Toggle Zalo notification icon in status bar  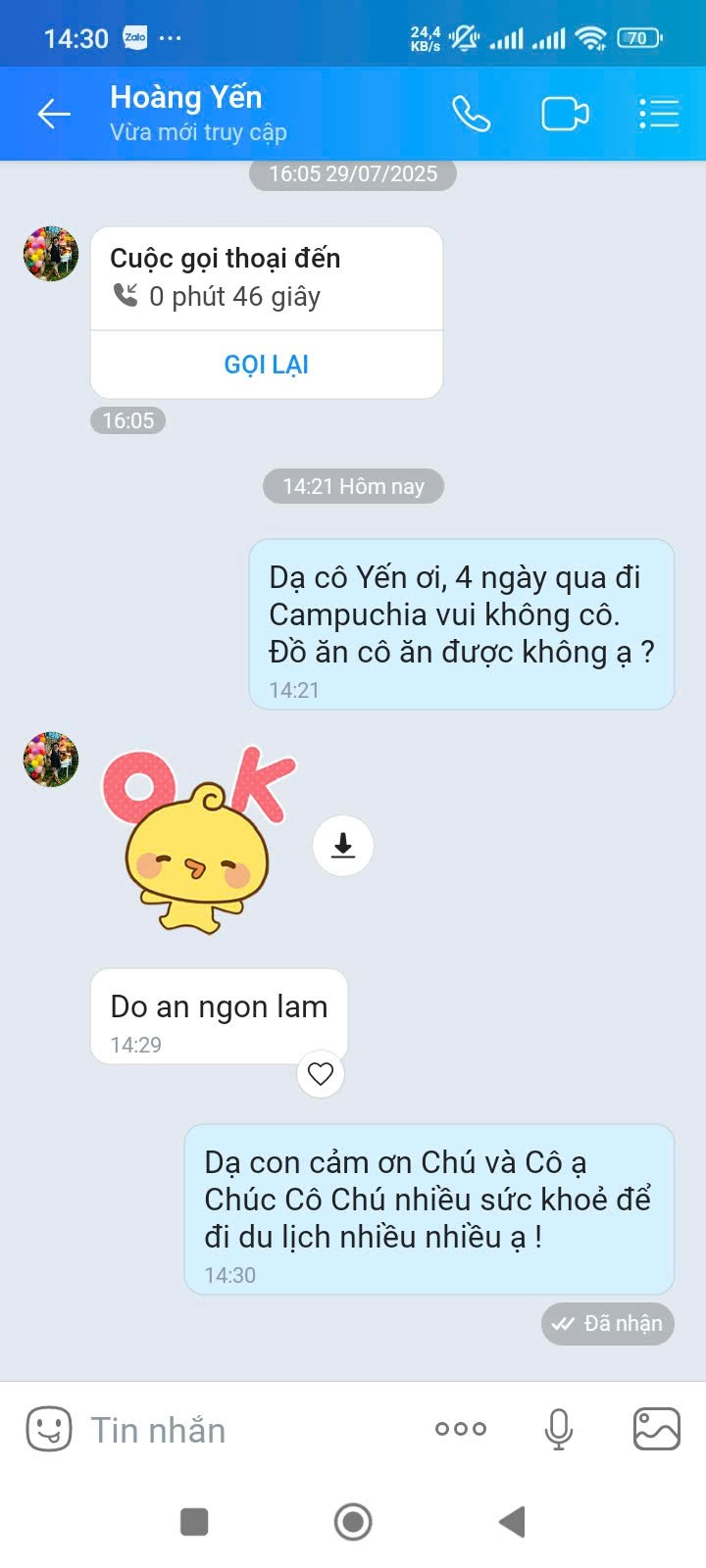tap(134, 37)
